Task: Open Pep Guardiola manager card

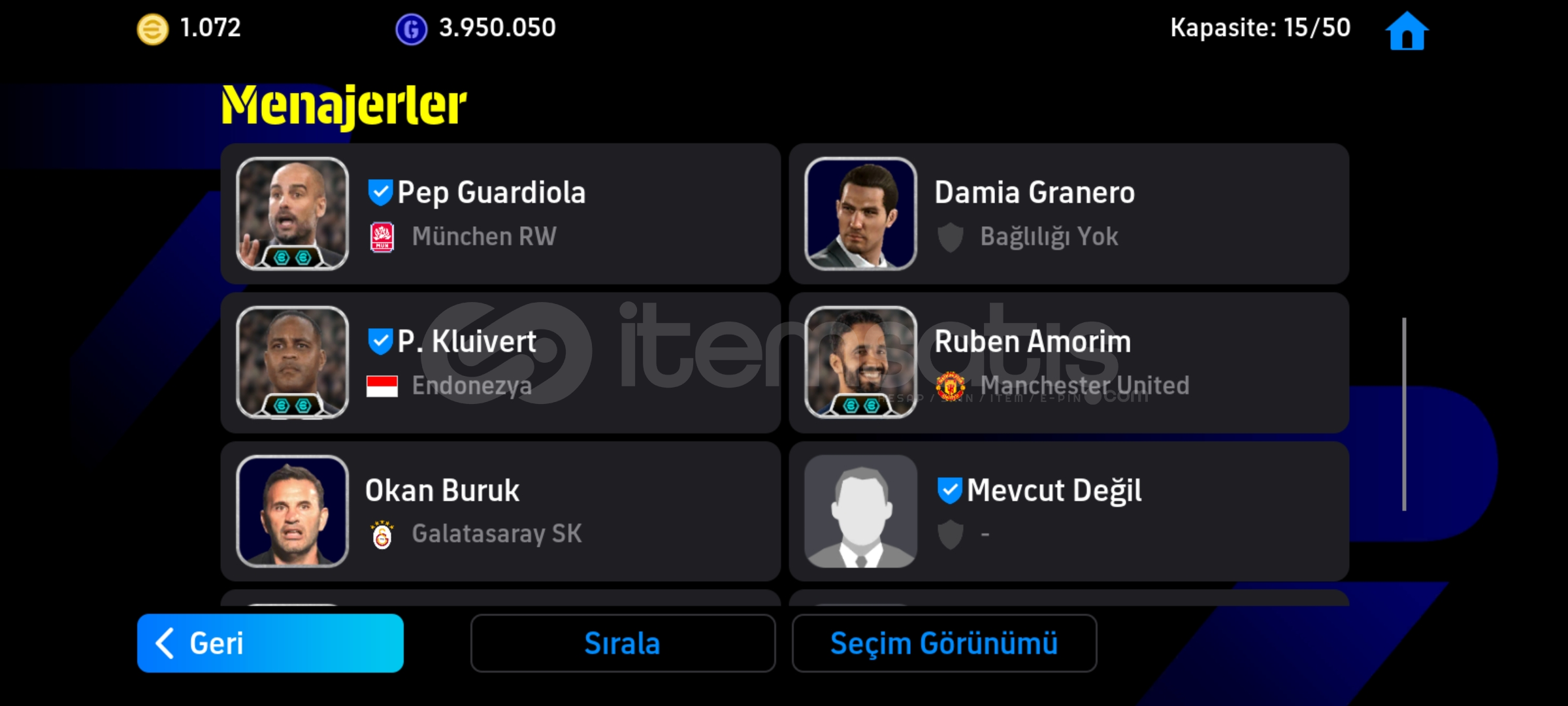Action: click(500, 214)
